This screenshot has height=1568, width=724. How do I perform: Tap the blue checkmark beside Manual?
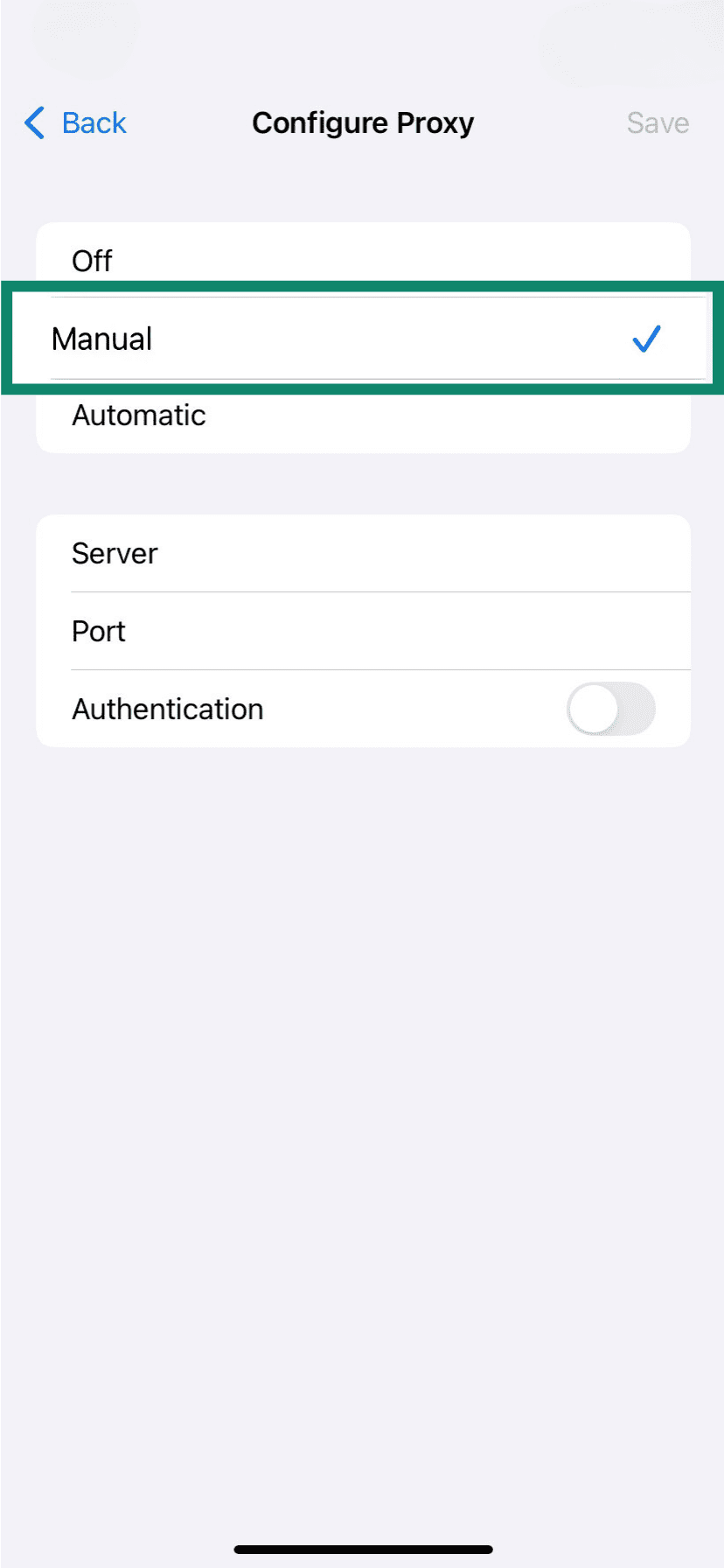646,339
